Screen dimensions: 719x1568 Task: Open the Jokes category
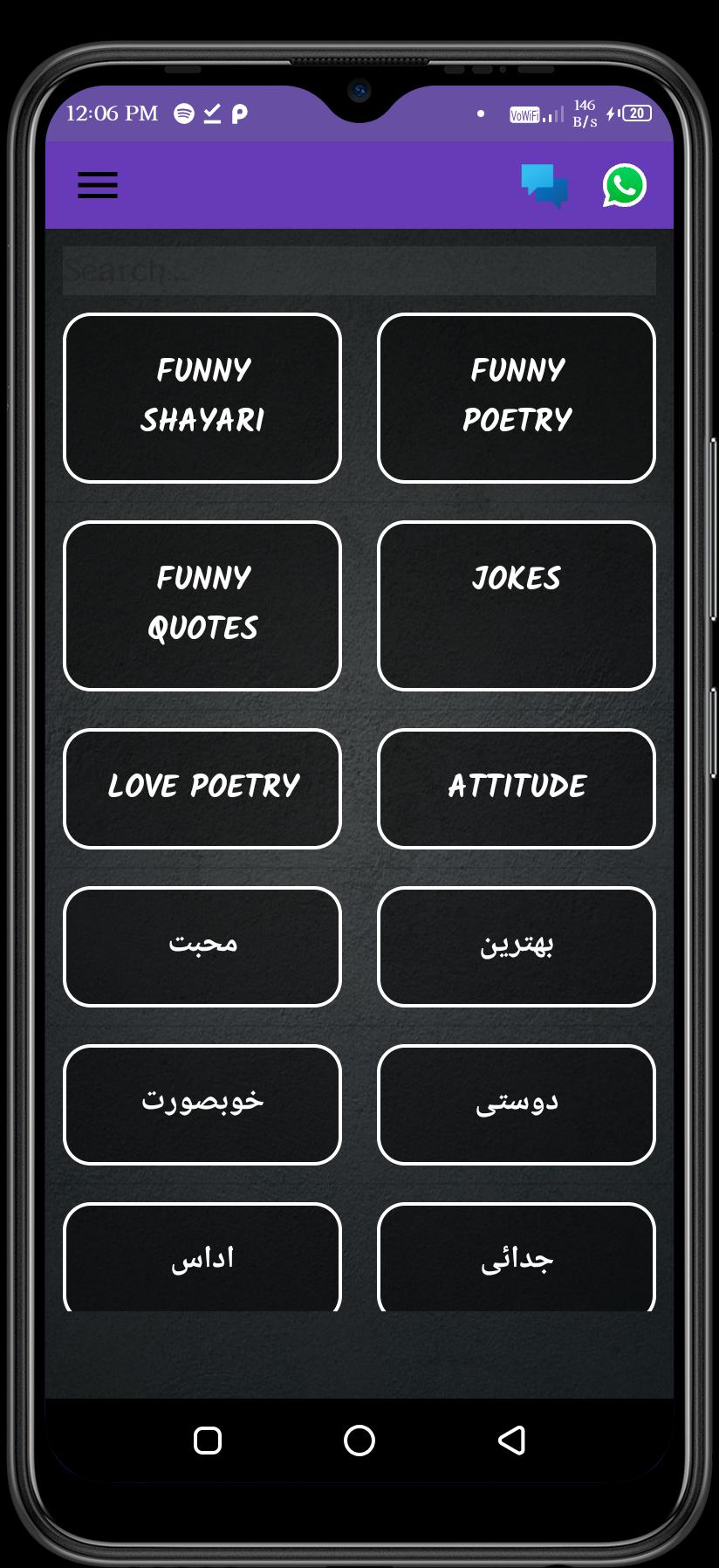517,606
